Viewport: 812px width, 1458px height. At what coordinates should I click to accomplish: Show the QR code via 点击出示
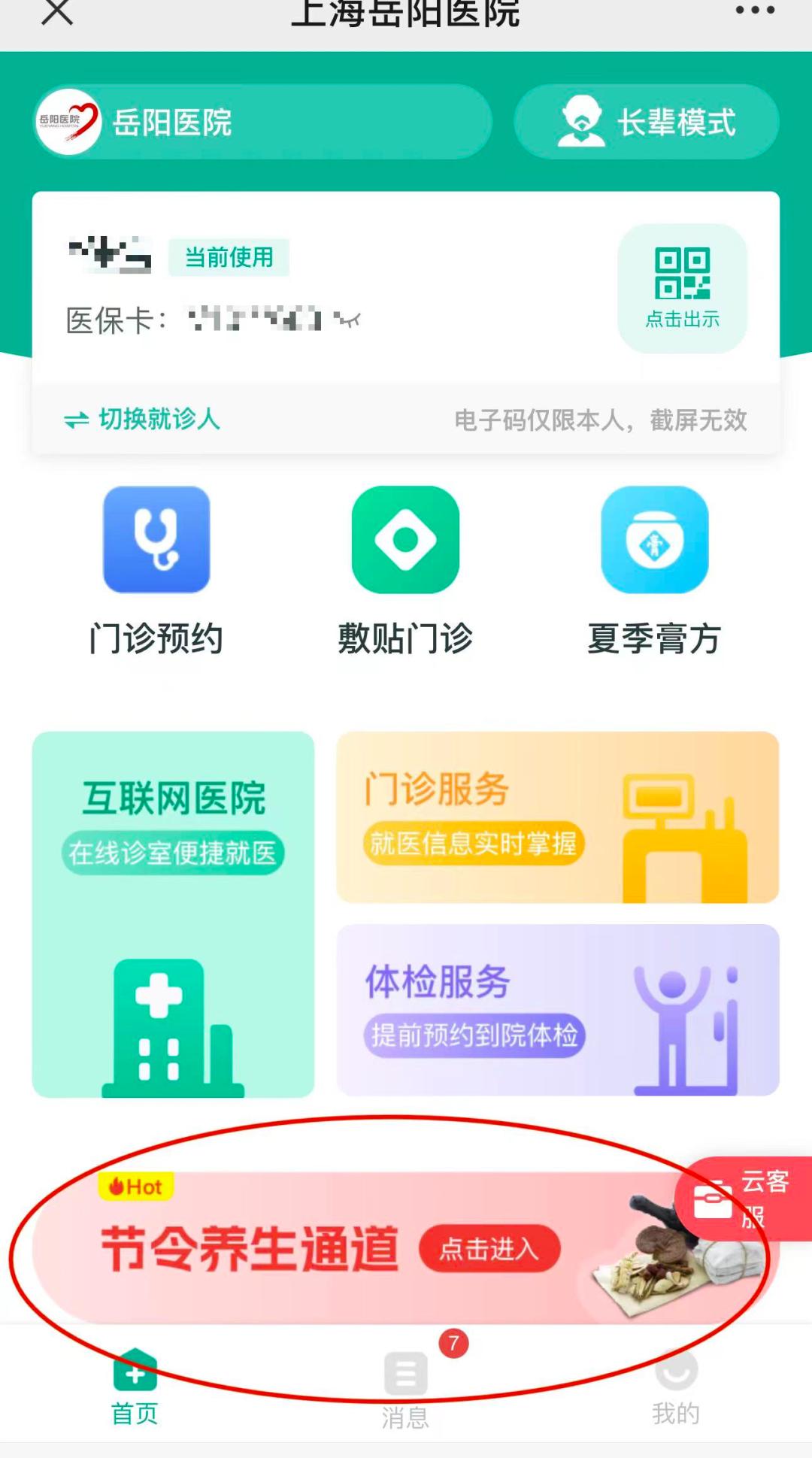click(682, 288)
